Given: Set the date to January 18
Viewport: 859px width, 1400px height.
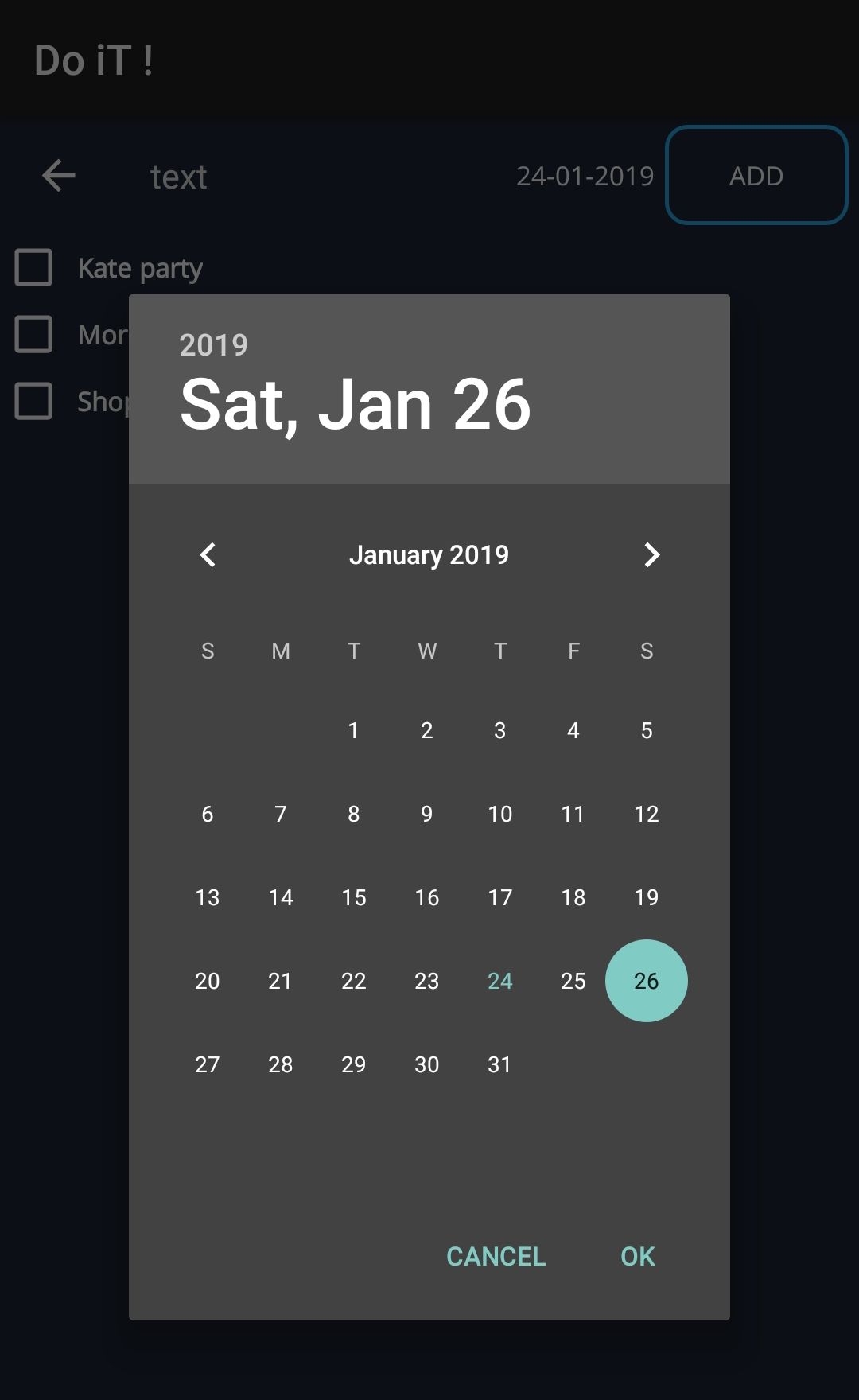Looking at the screenshot, I should (x=573, y=897).
